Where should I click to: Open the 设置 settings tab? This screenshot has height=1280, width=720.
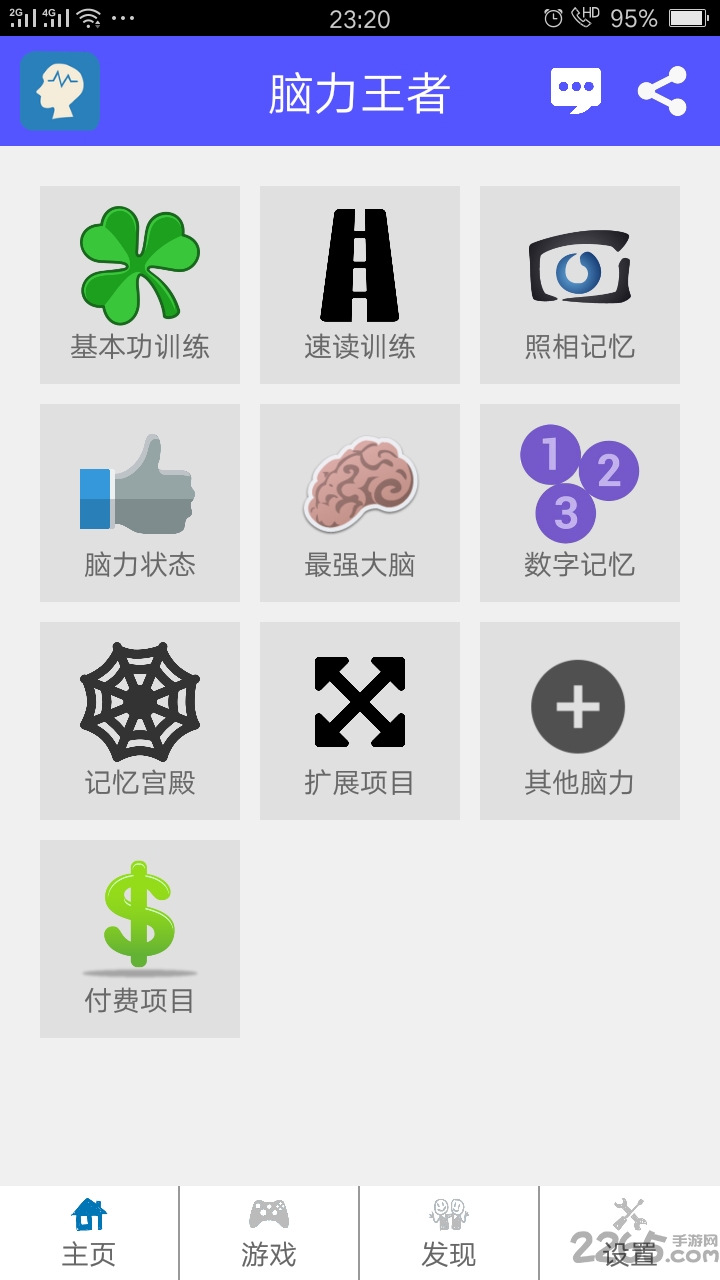(x=629, y=1232)
